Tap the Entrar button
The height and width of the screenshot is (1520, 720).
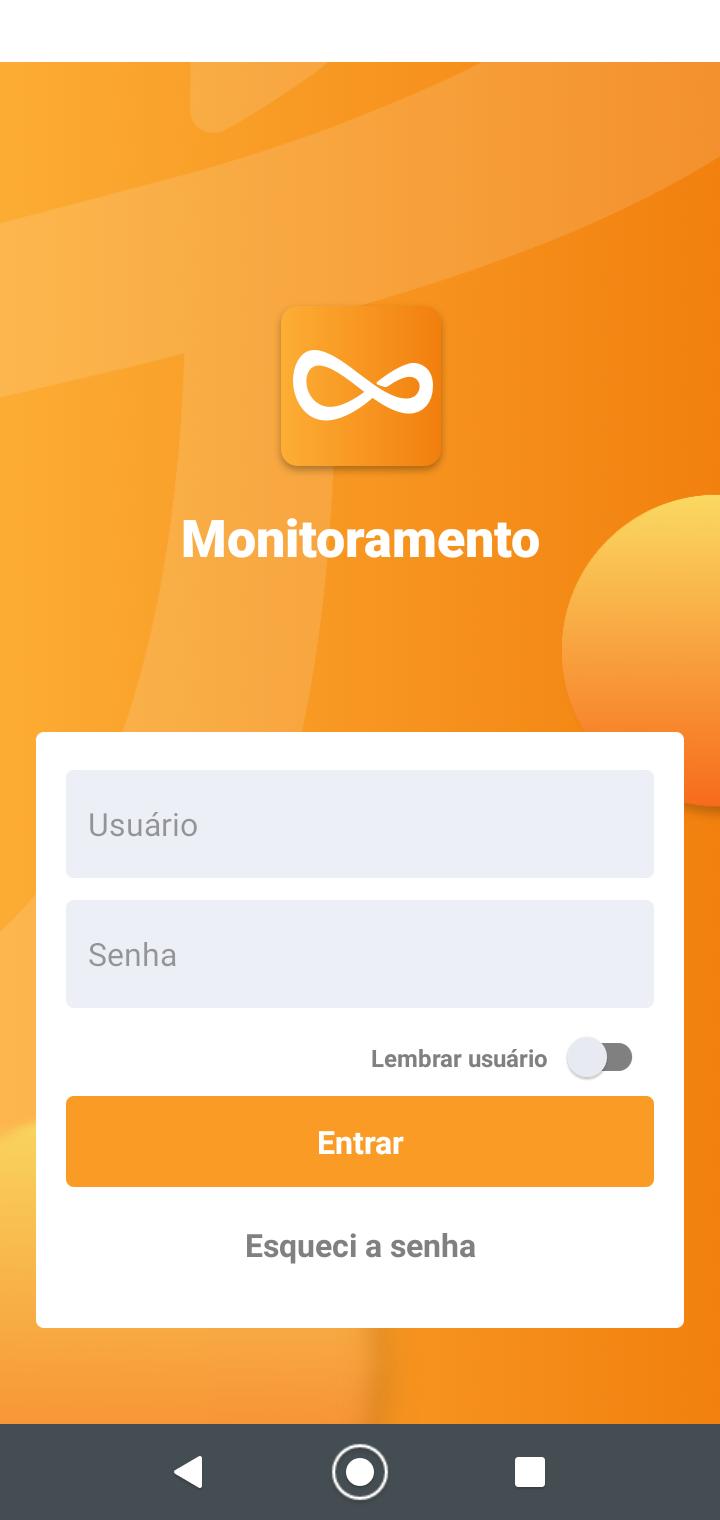coord(360,1142)
